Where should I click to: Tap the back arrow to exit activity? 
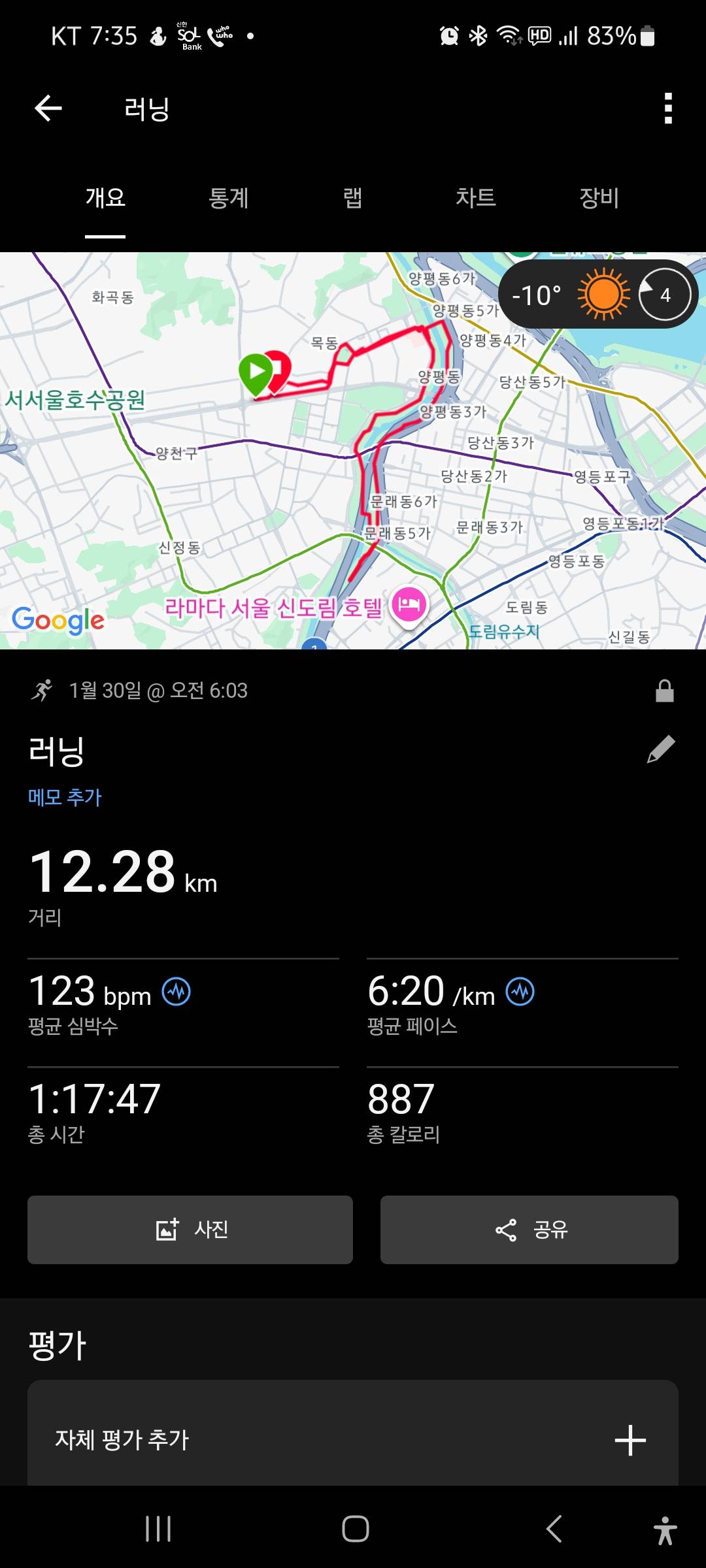[47, 108]
